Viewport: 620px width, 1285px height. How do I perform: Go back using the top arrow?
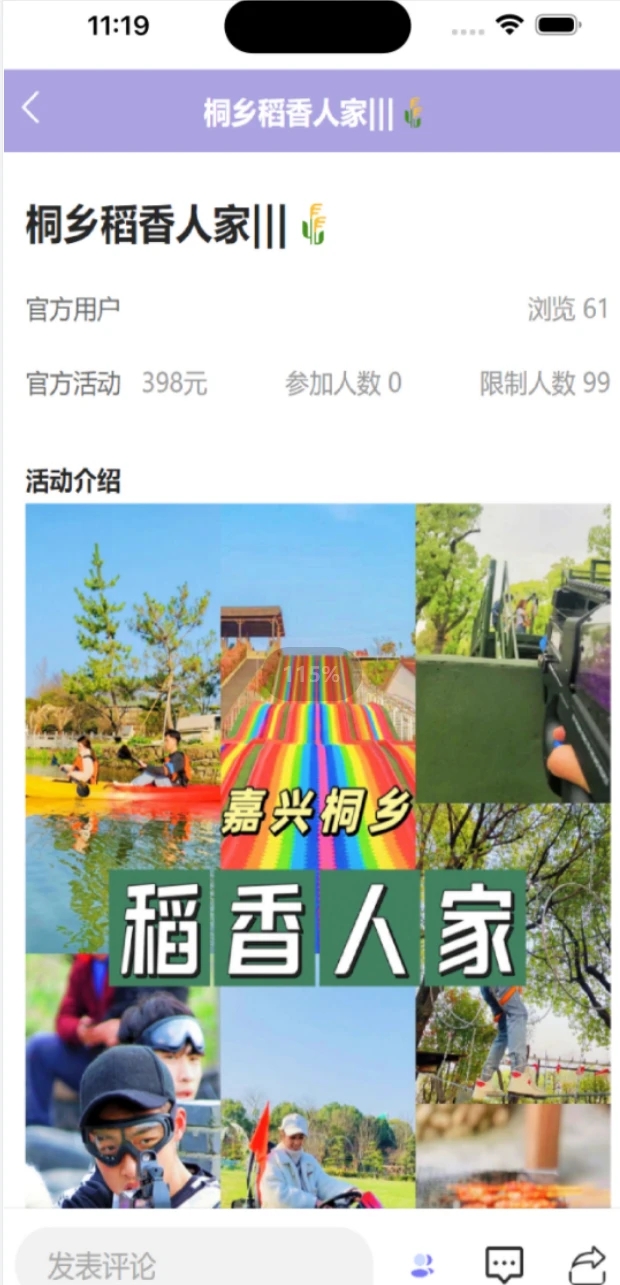pyautogui.click(x=32, y=108)
